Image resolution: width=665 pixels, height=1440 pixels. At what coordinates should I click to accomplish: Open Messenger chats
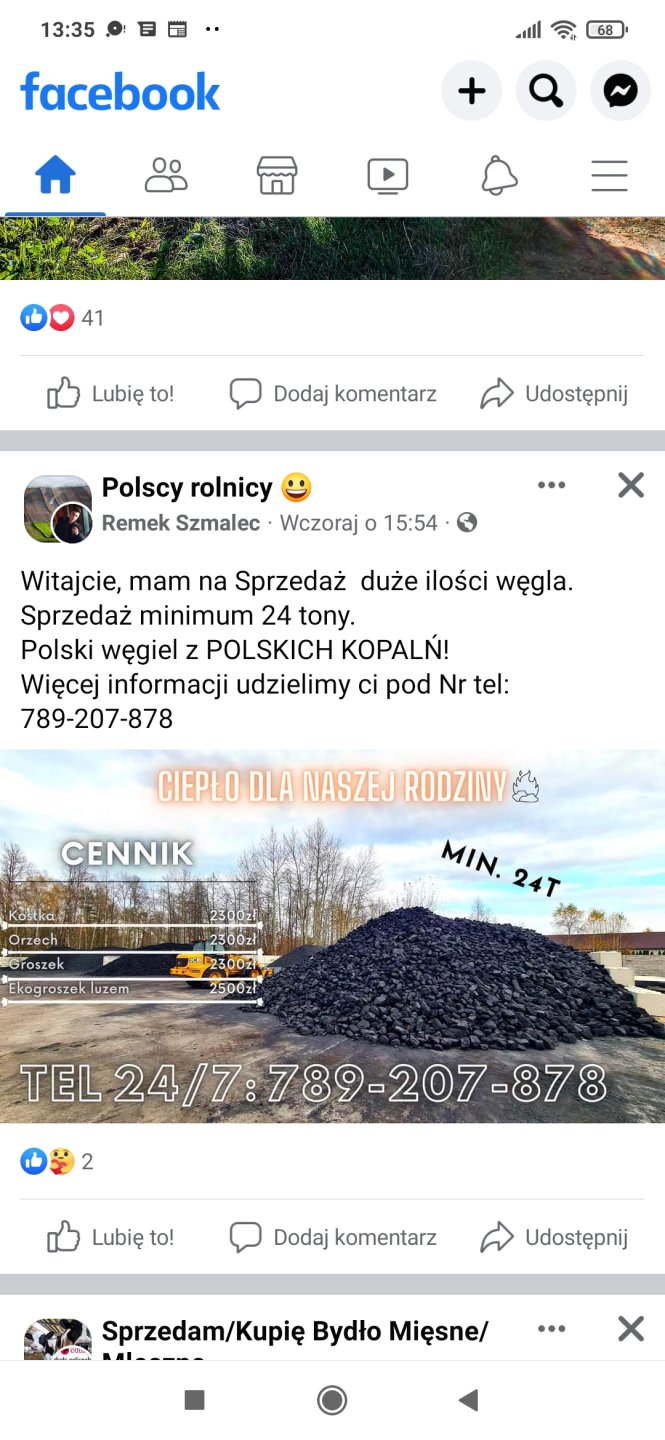click(620, 92)
